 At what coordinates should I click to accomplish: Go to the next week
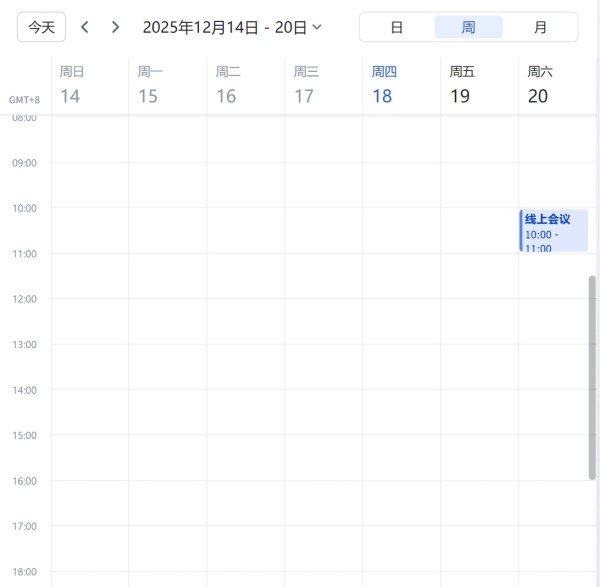point(116,27)
